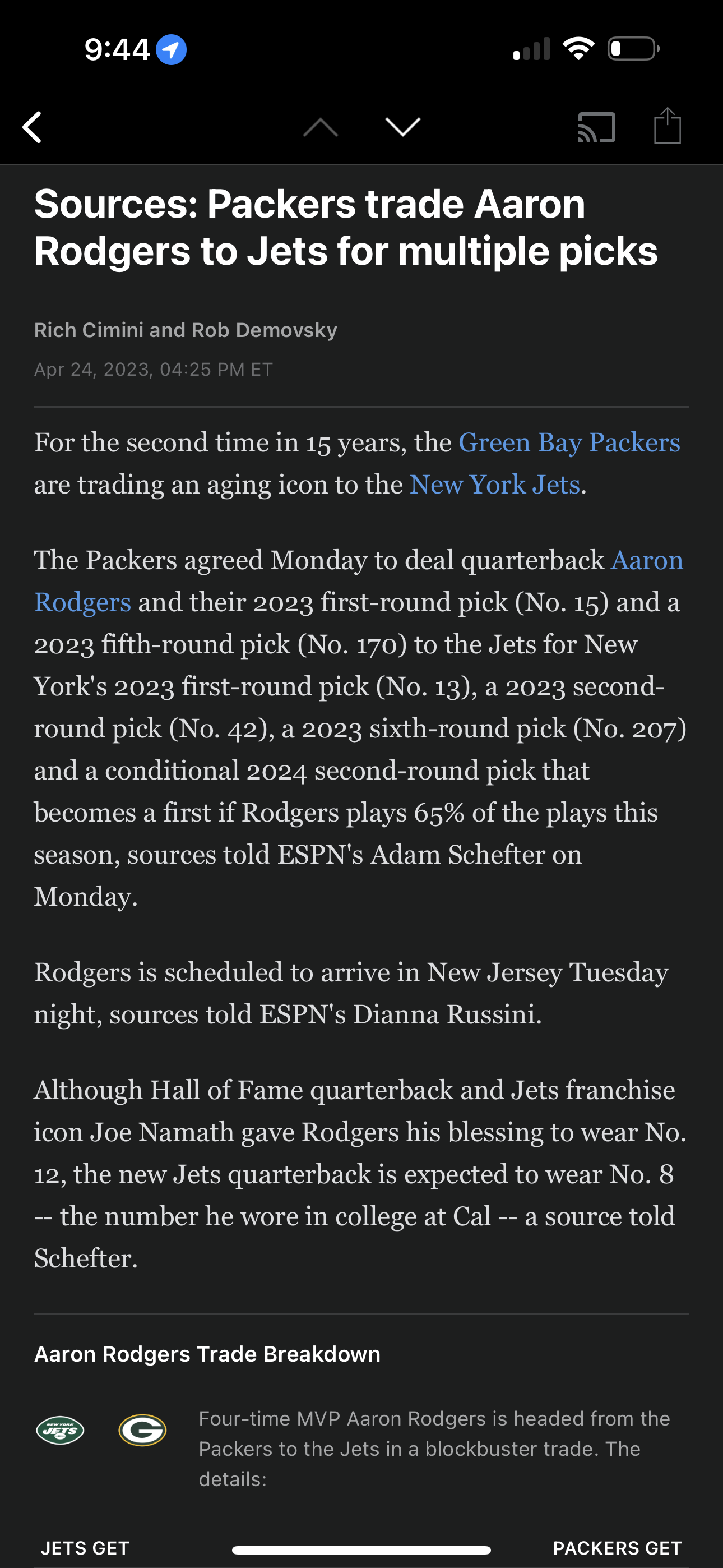Cast this screen with the cast icon
The image size is (723, 1568).
pos(596,127)
